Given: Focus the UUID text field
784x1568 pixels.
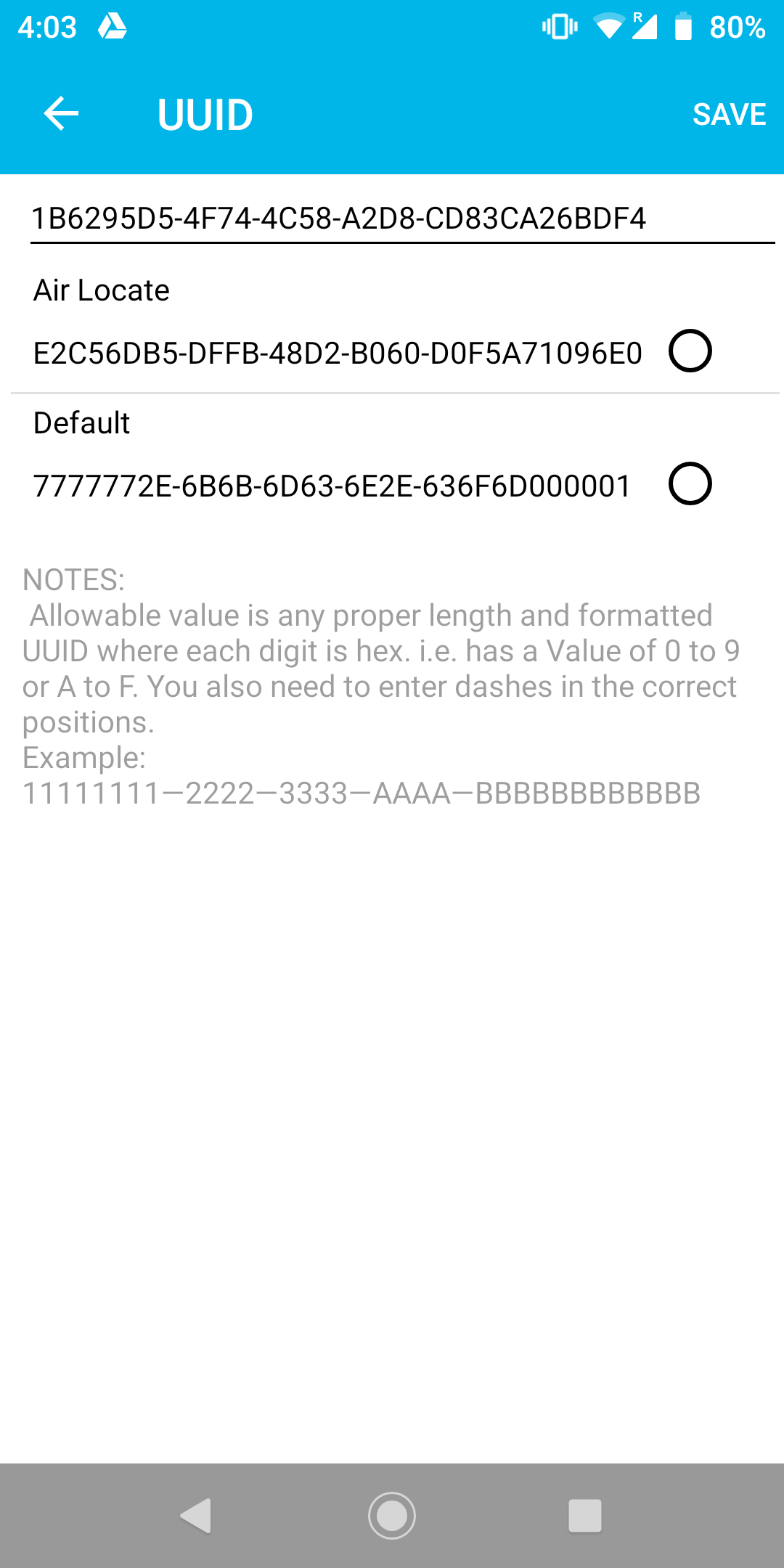Looking at the screenshot, I should coord(402,219).
